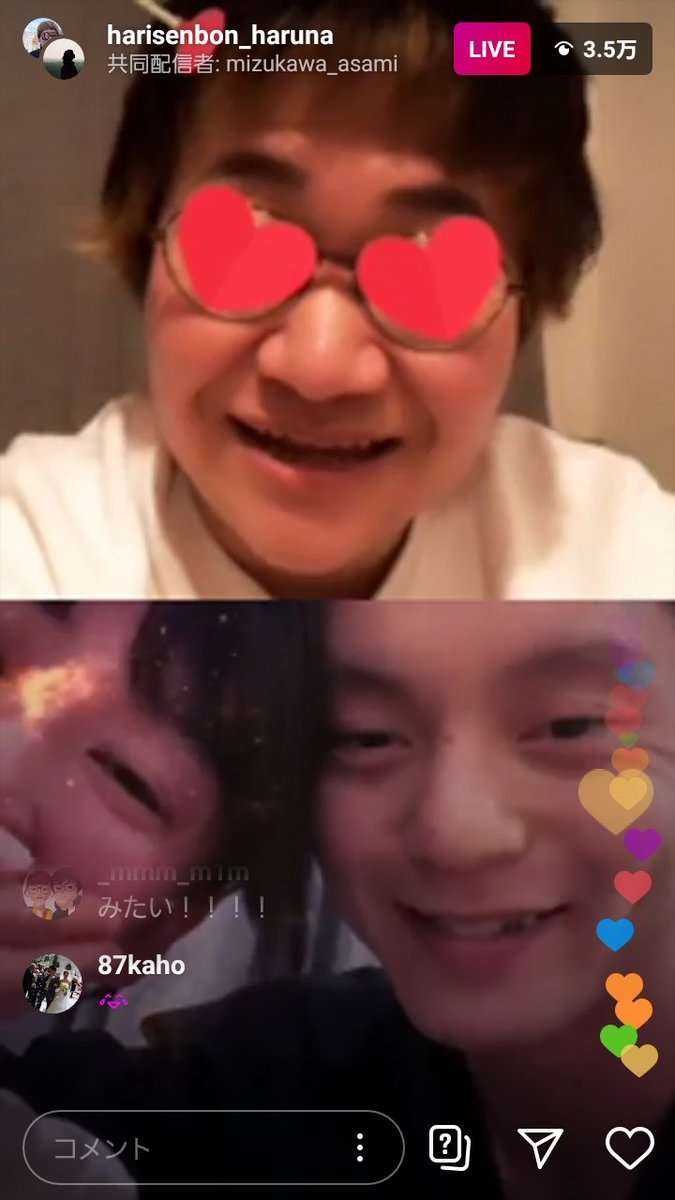Share this live via the paper plane

point(540,1147)
